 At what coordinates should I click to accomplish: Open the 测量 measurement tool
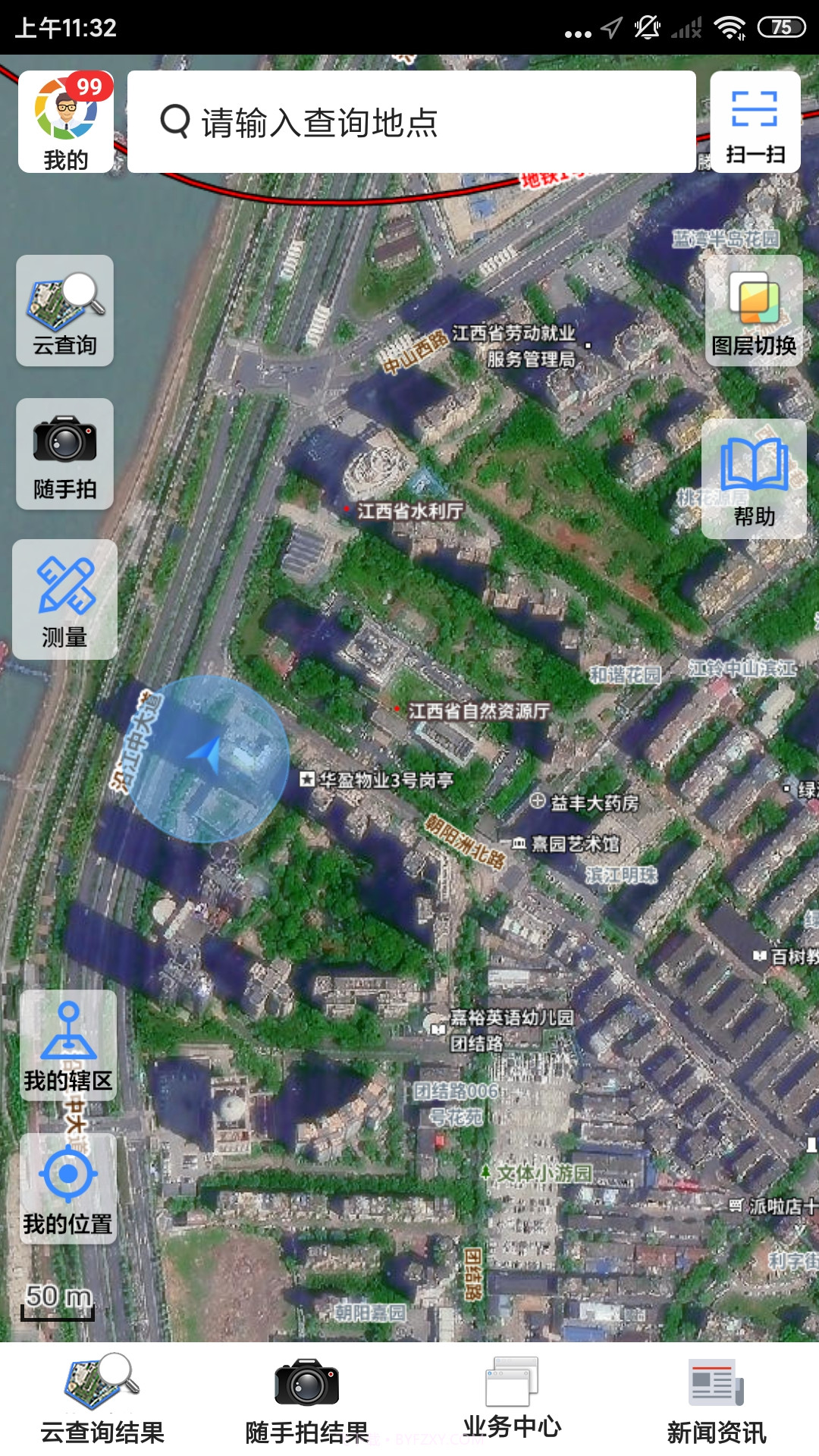(x=64, y=599)
